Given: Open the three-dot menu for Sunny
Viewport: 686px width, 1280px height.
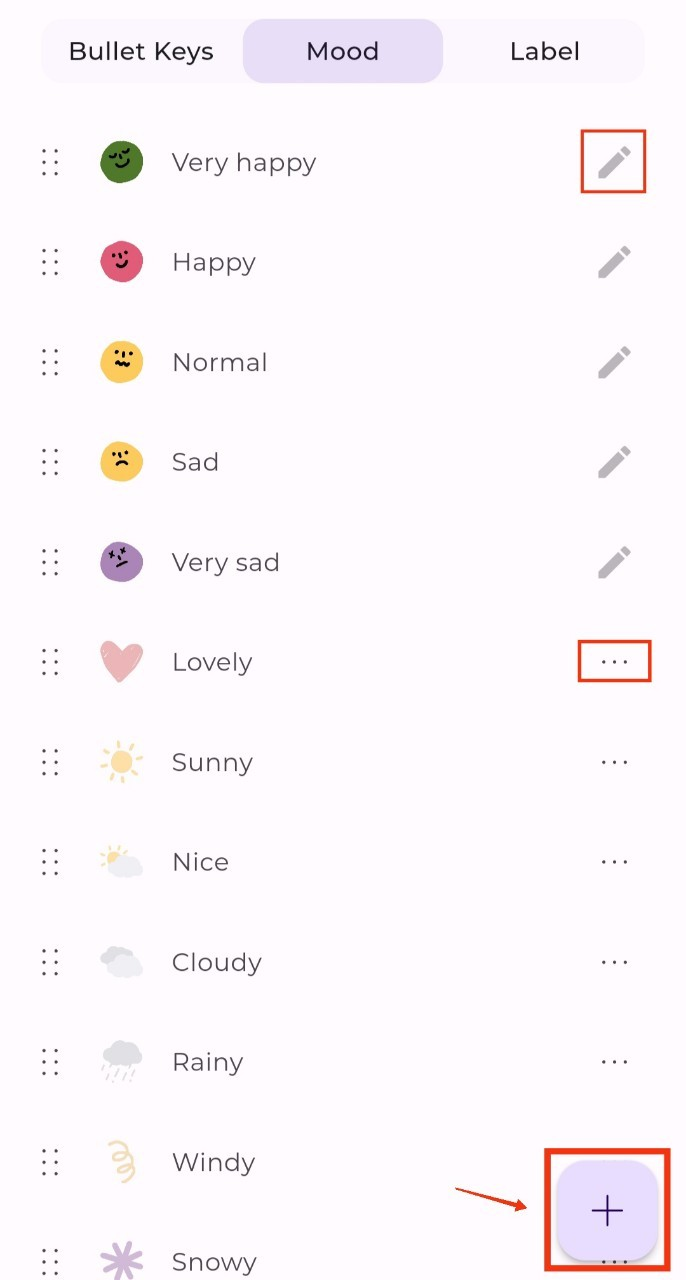Looking at the screenshot, I should tap(614, 762).
